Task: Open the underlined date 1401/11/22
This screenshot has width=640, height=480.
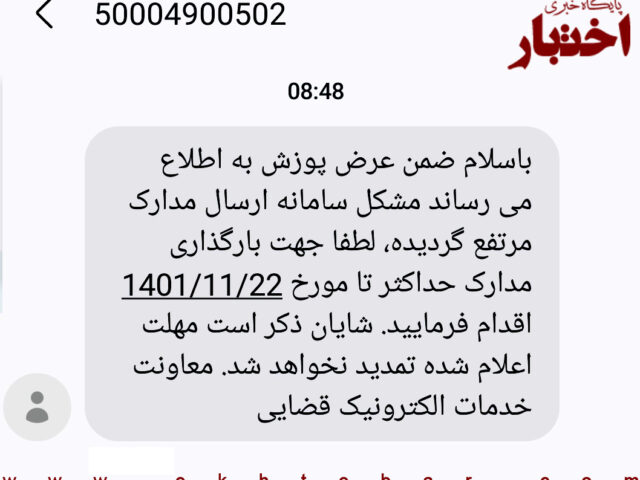Action: pos(201,286)
